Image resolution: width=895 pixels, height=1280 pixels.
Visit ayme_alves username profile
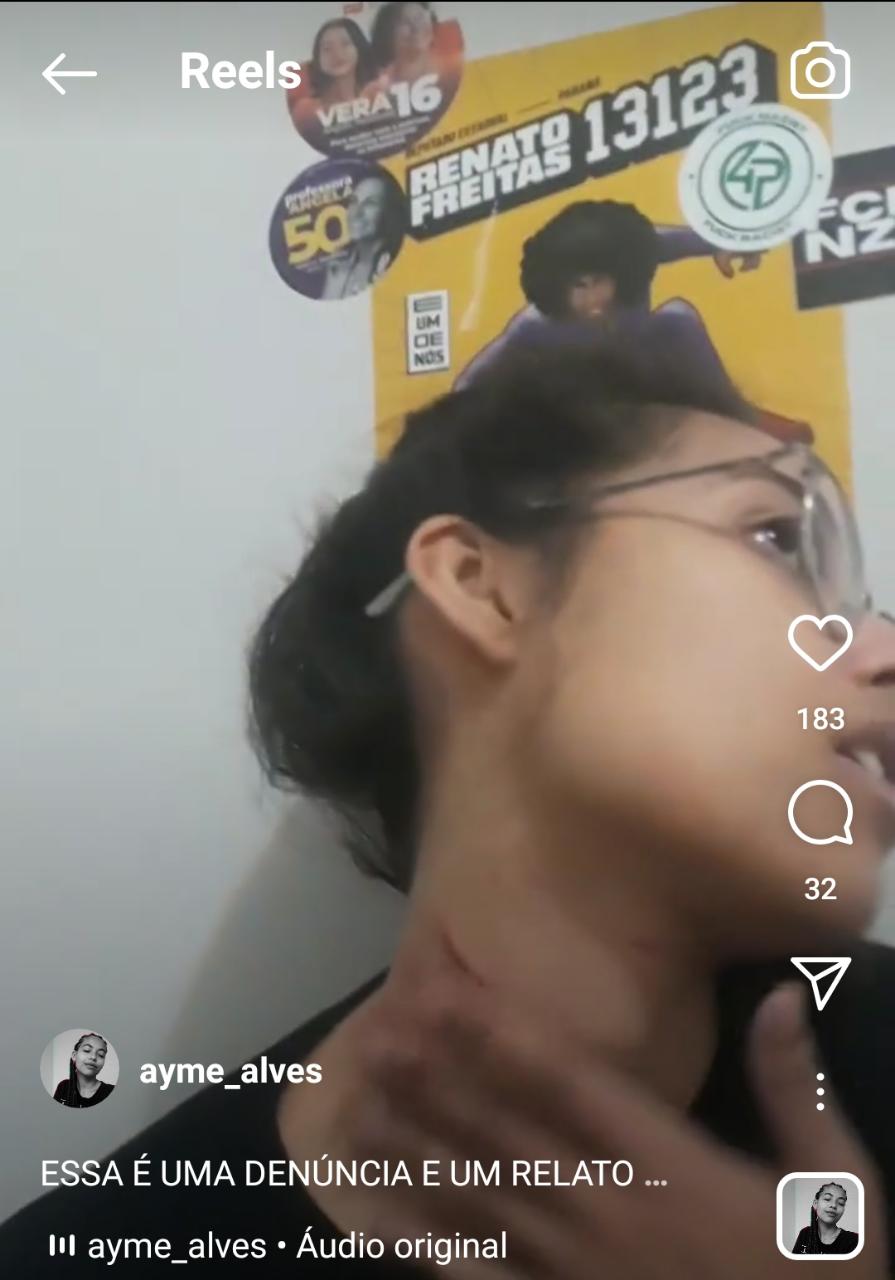tap(231, 1072)
